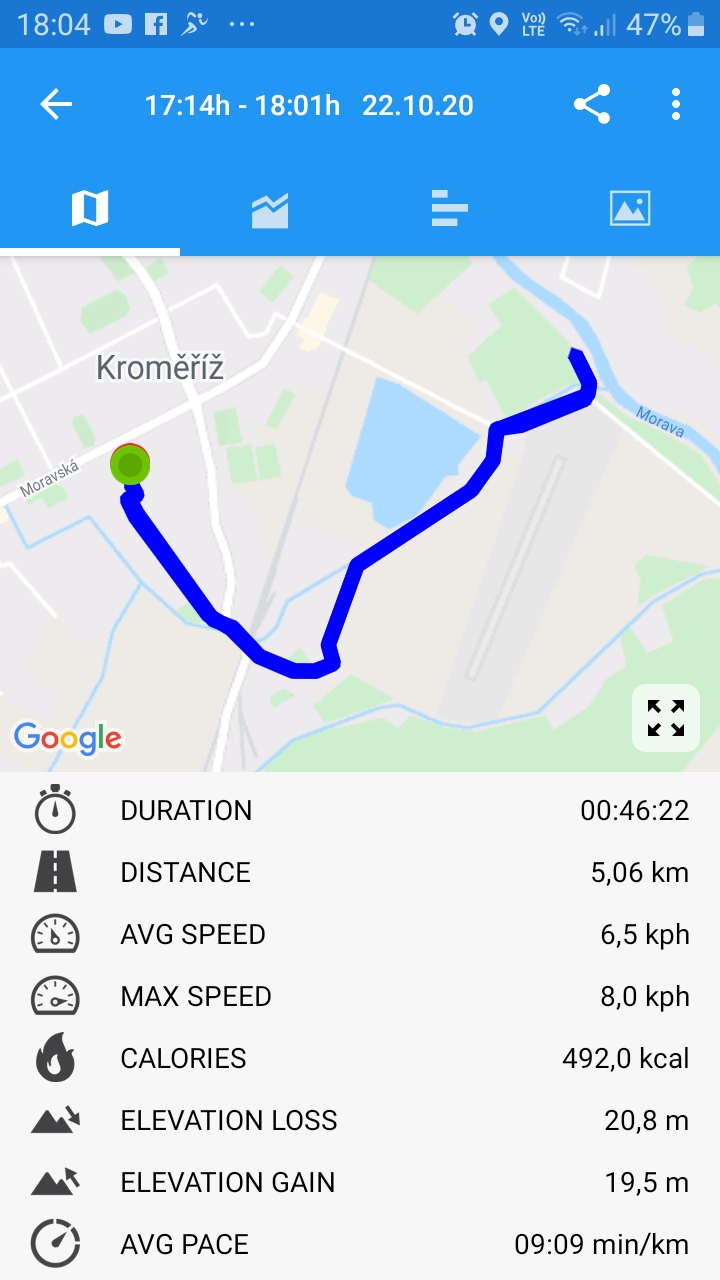
Task: Go back using the arrow icon
Action: [x=56, y=105]
